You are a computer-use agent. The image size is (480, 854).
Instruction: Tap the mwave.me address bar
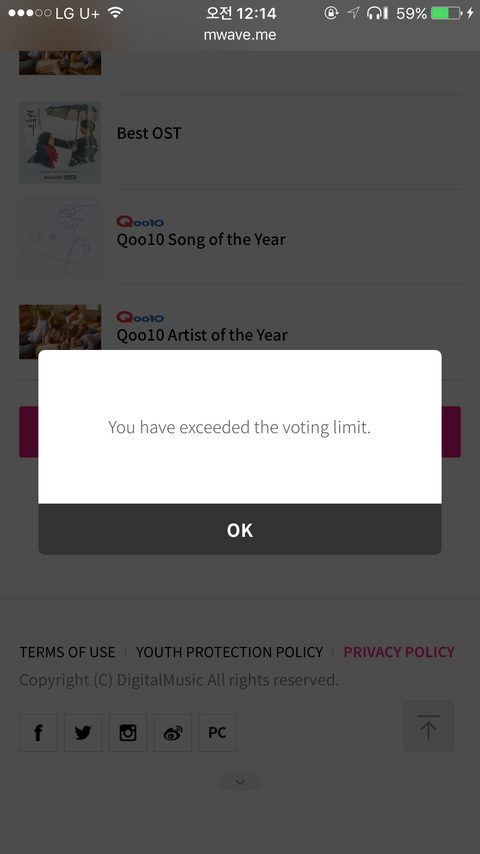click(x=240, y=35)
